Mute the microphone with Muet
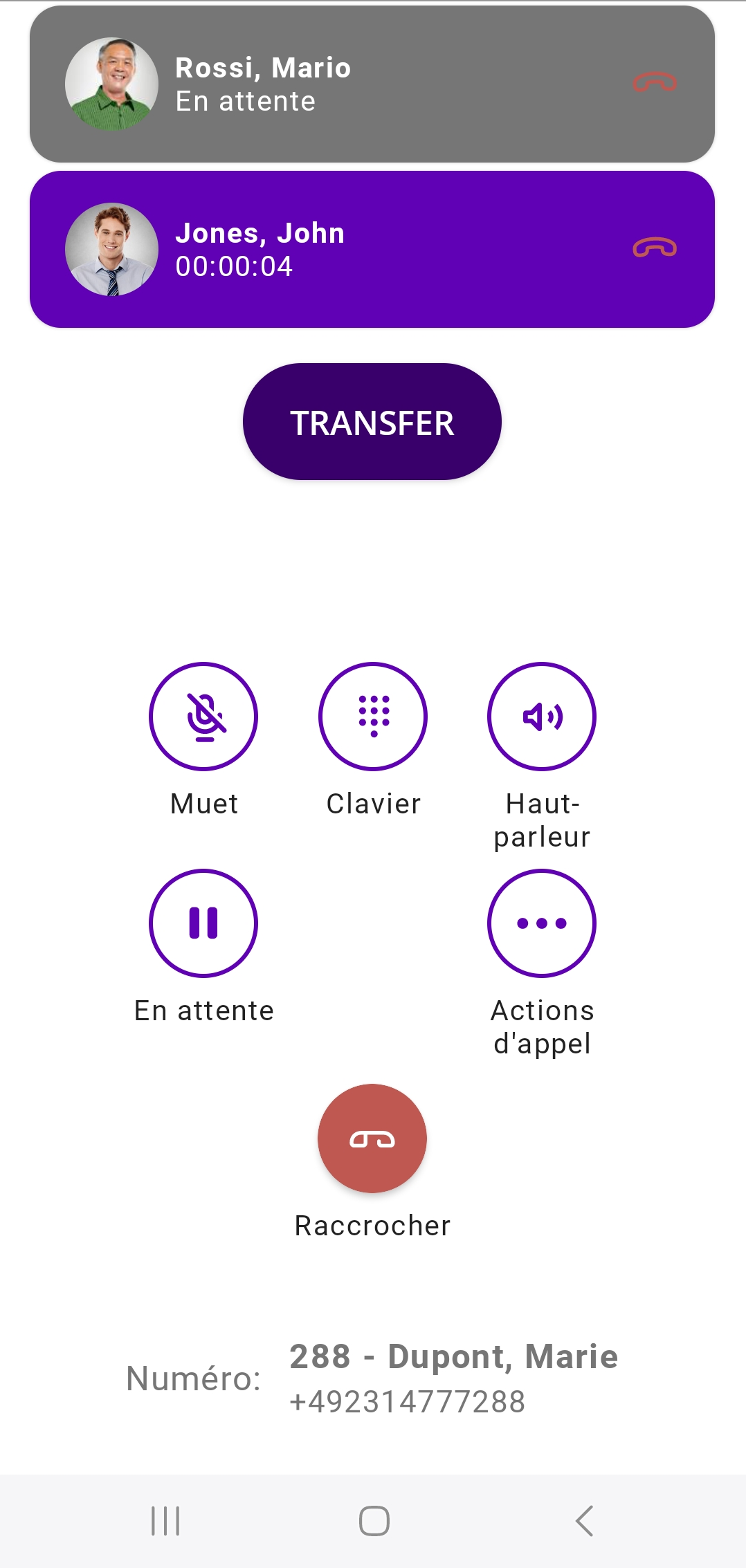This screenshot has width=746, height=1568. click(203, 717)
